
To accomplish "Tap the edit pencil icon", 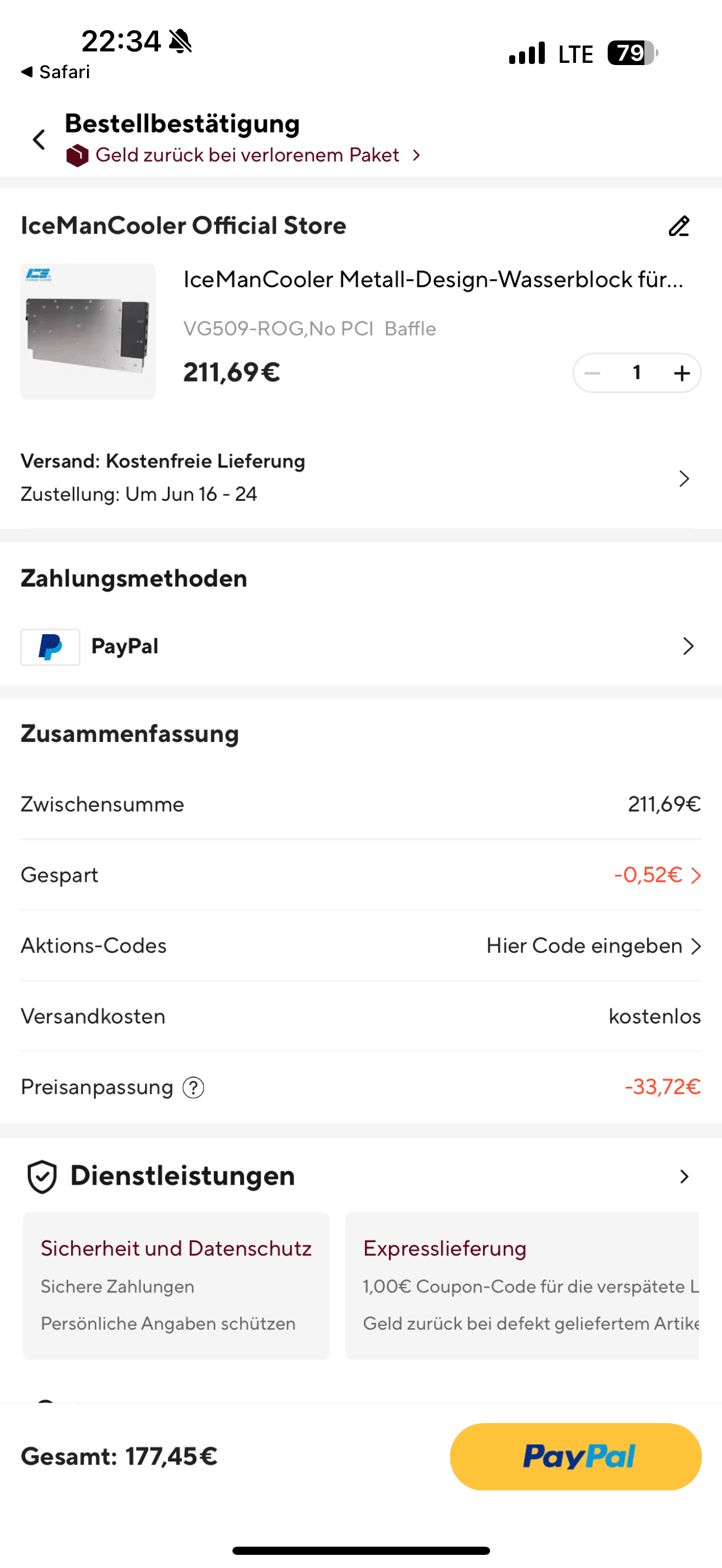I will (x=679, y=226).
